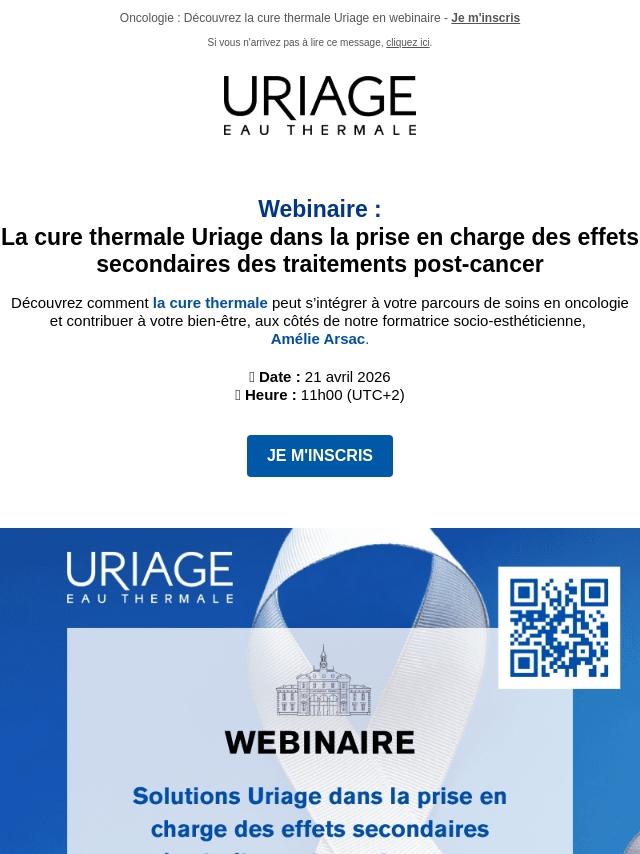Open the "Amélie Arsac" link
The height and width of the screenshot is (854, 640).
coord(317,339)
